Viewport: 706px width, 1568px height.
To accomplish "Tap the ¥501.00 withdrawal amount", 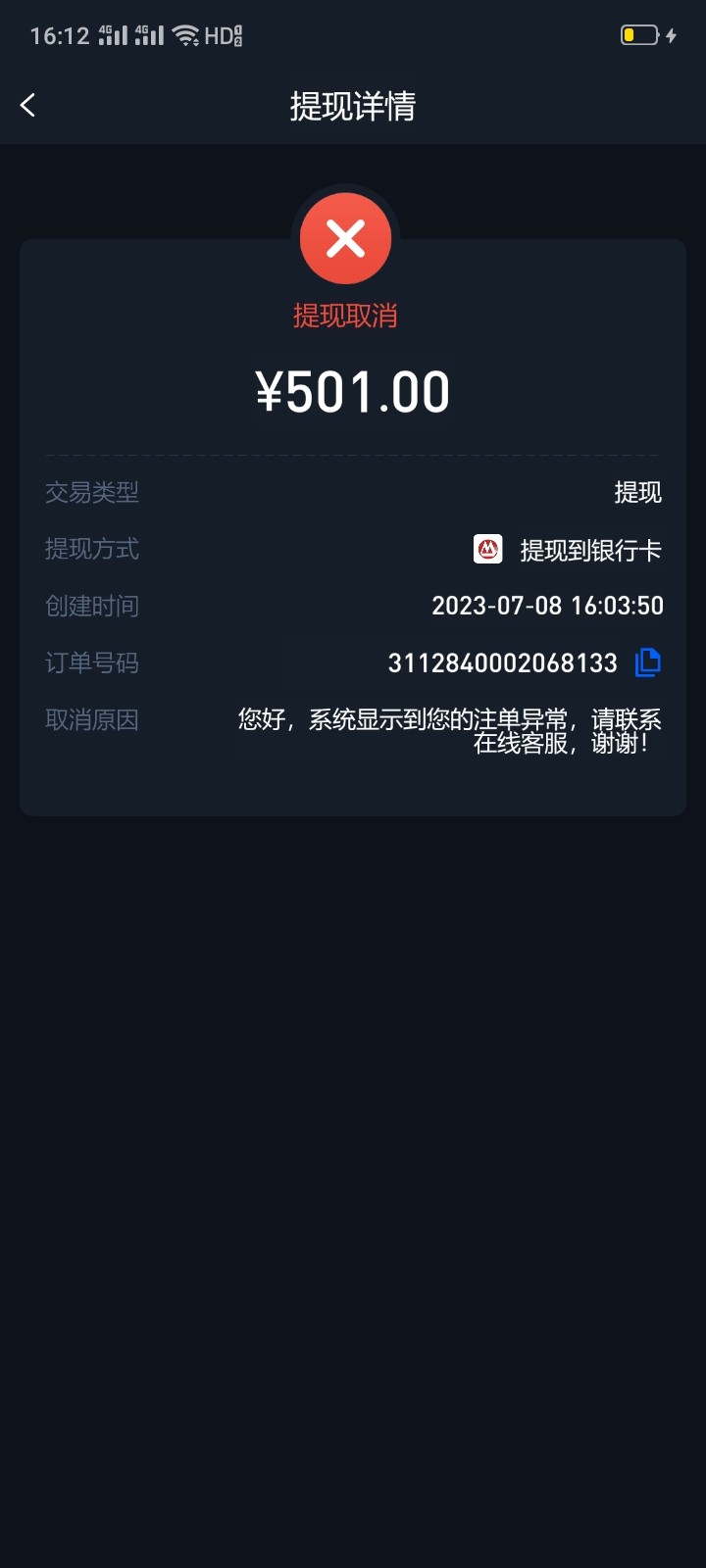I will (352, 390).
